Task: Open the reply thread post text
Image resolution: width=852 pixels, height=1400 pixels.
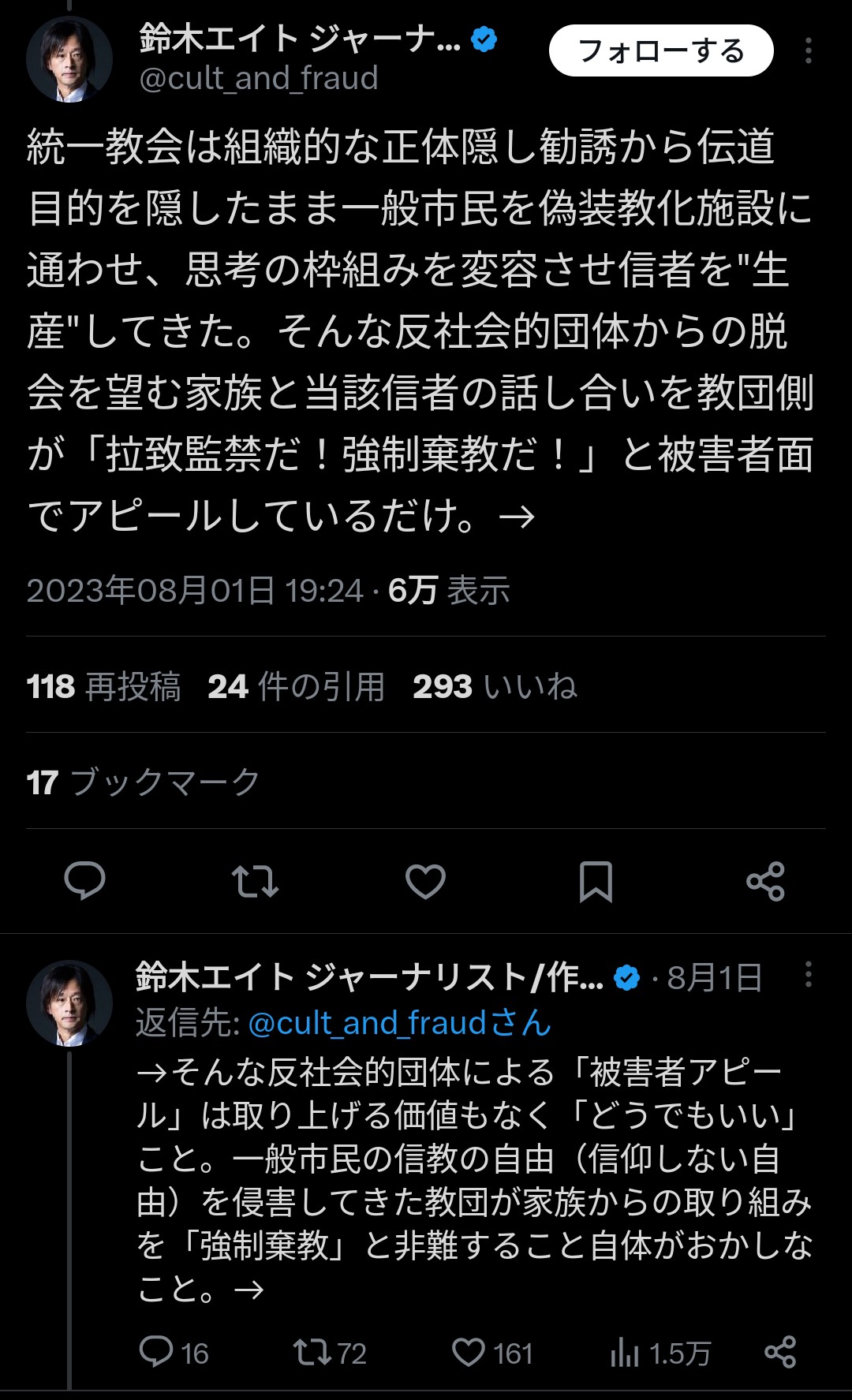Action: 473,1179
